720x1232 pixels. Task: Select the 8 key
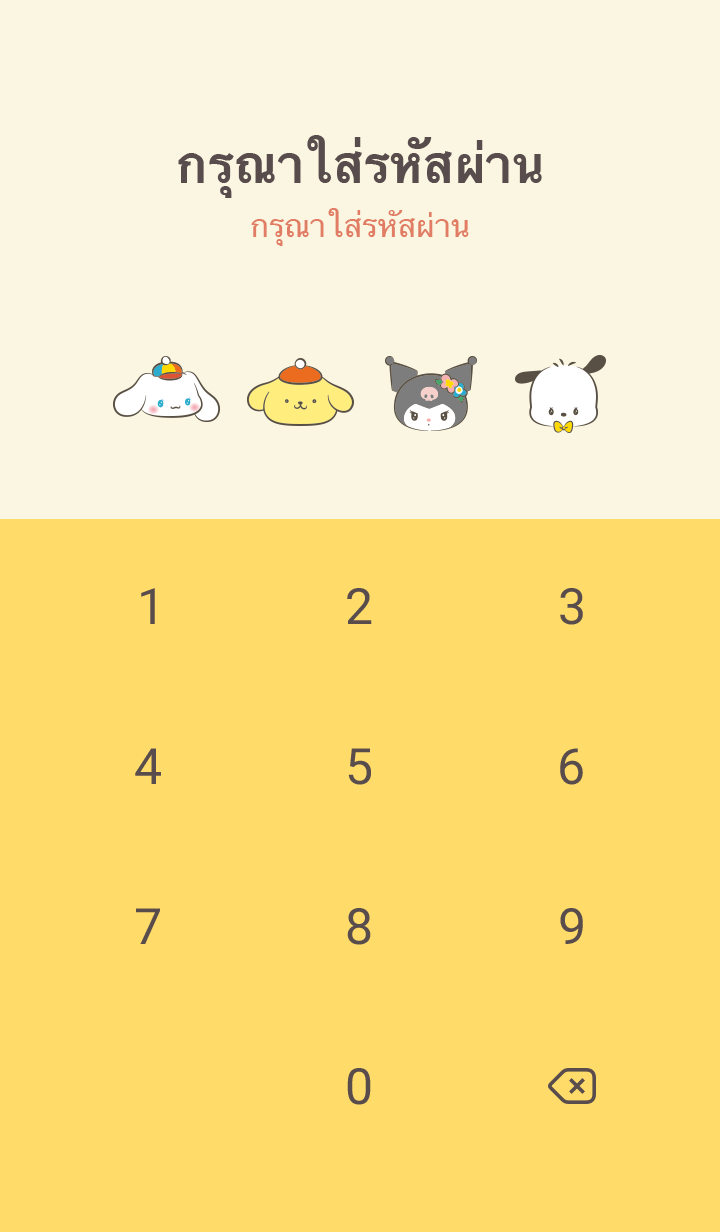[359, 927]
